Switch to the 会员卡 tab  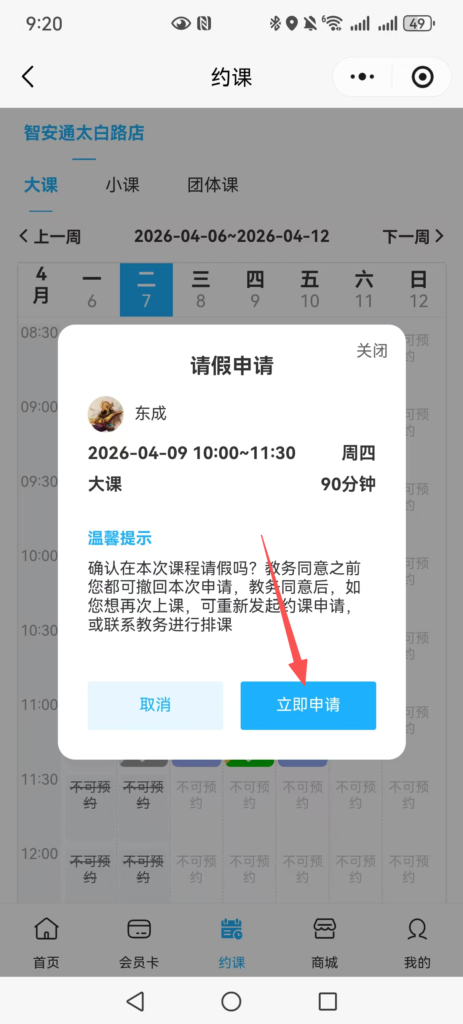(x=139, y=942)
